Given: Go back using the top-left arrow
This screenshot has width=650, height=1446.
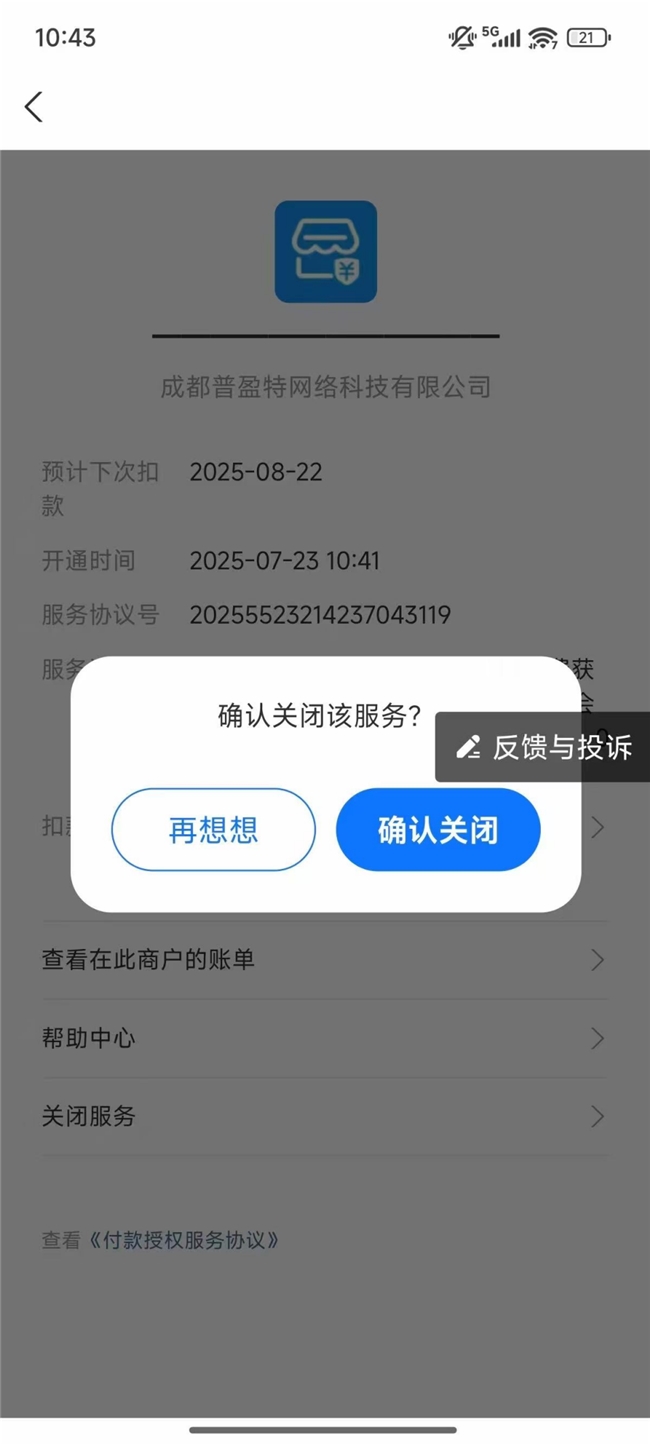Looking at the screenshot, I should (34, 107).
